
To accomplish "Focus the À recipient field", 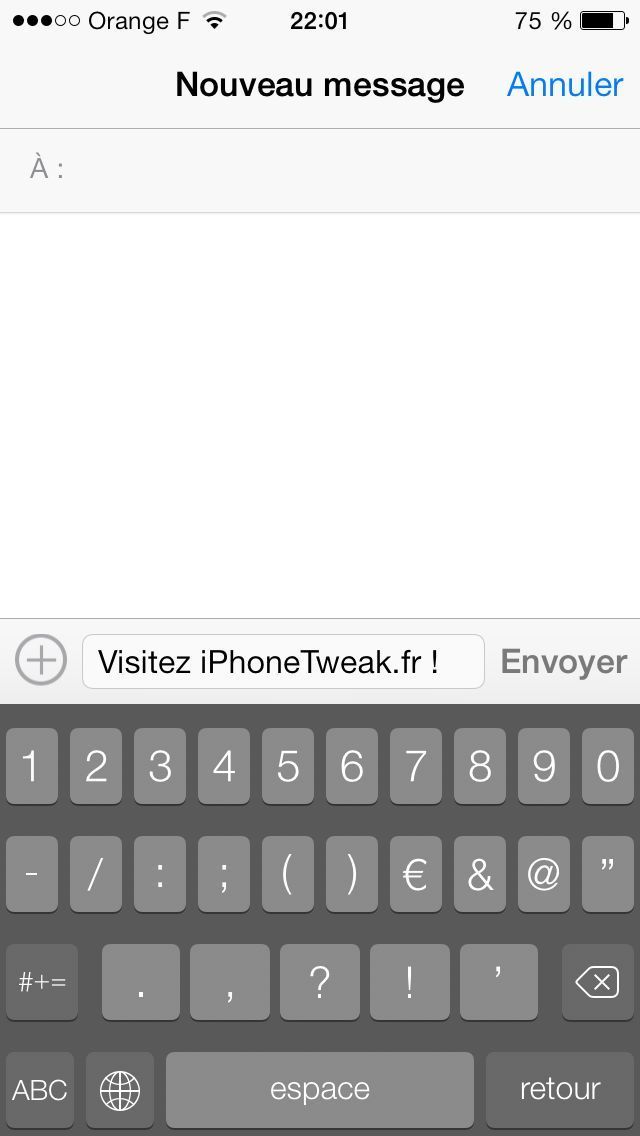I will [x=340, y=168].
